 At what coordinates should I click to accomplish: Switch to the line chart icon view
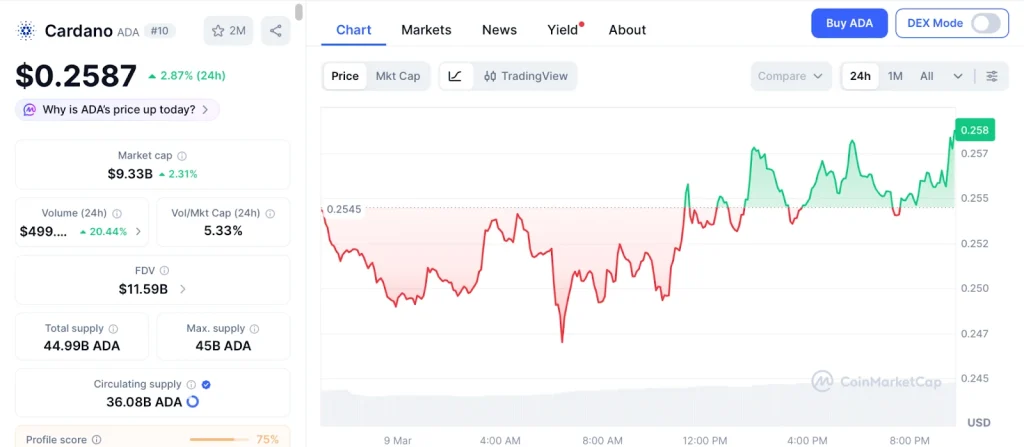point(455,76)
